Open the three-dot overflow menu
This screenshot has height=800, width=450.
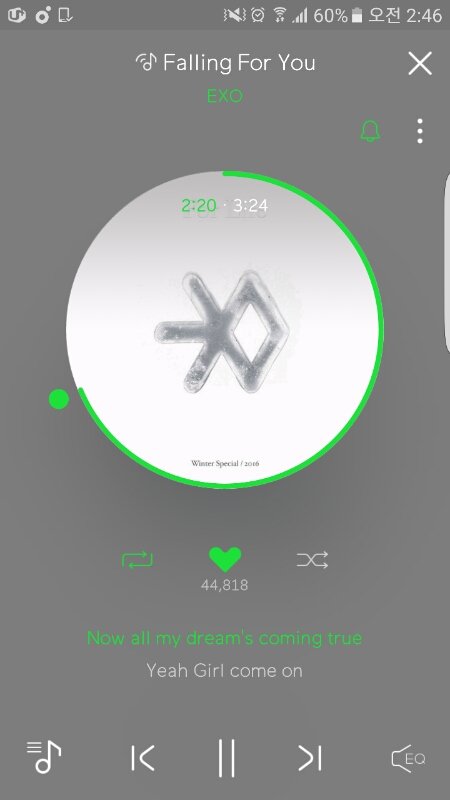click(419, 131)
